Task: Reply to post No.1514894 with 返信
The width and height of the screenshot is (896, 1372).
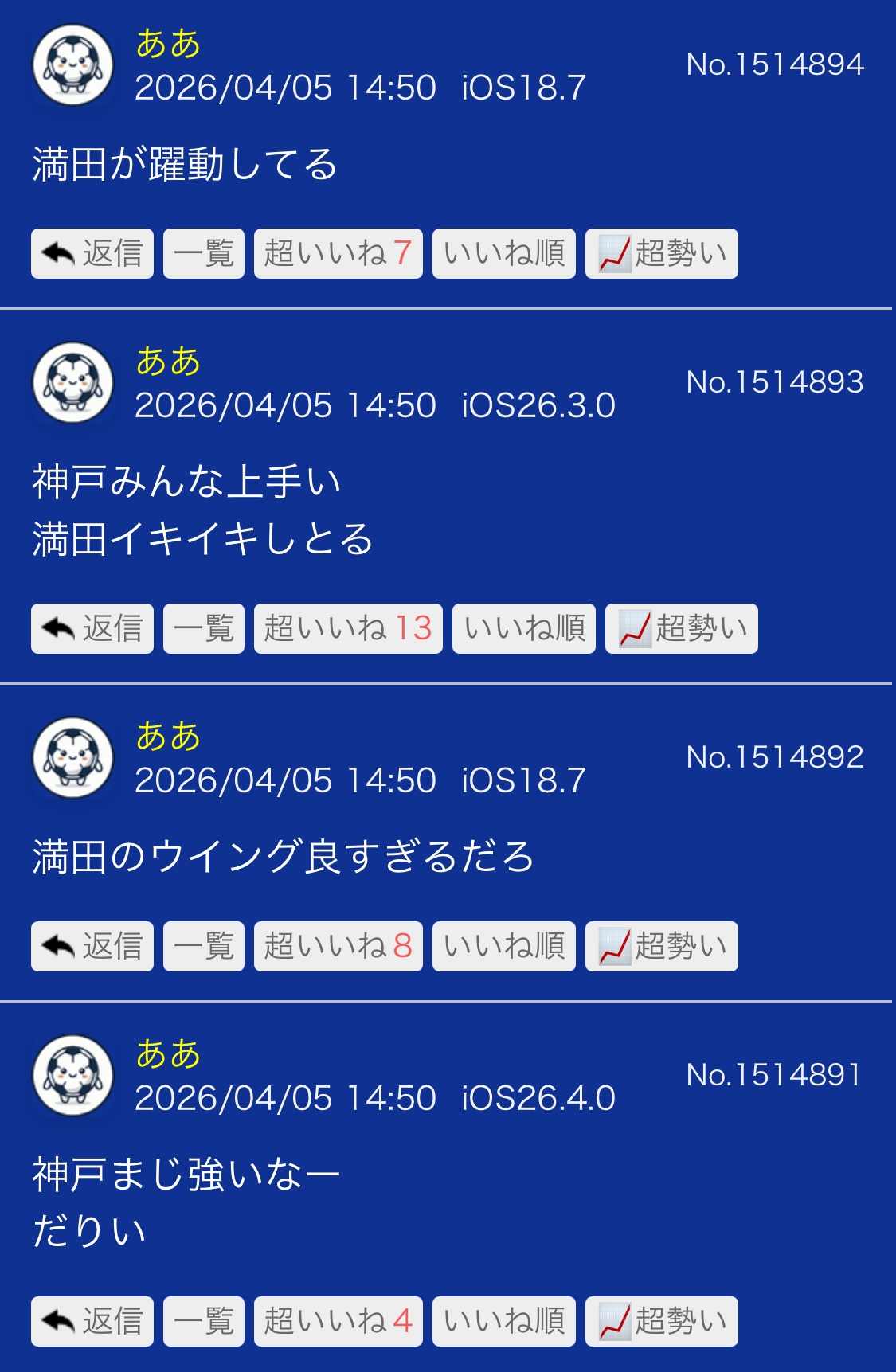Action: pos(92,254)
